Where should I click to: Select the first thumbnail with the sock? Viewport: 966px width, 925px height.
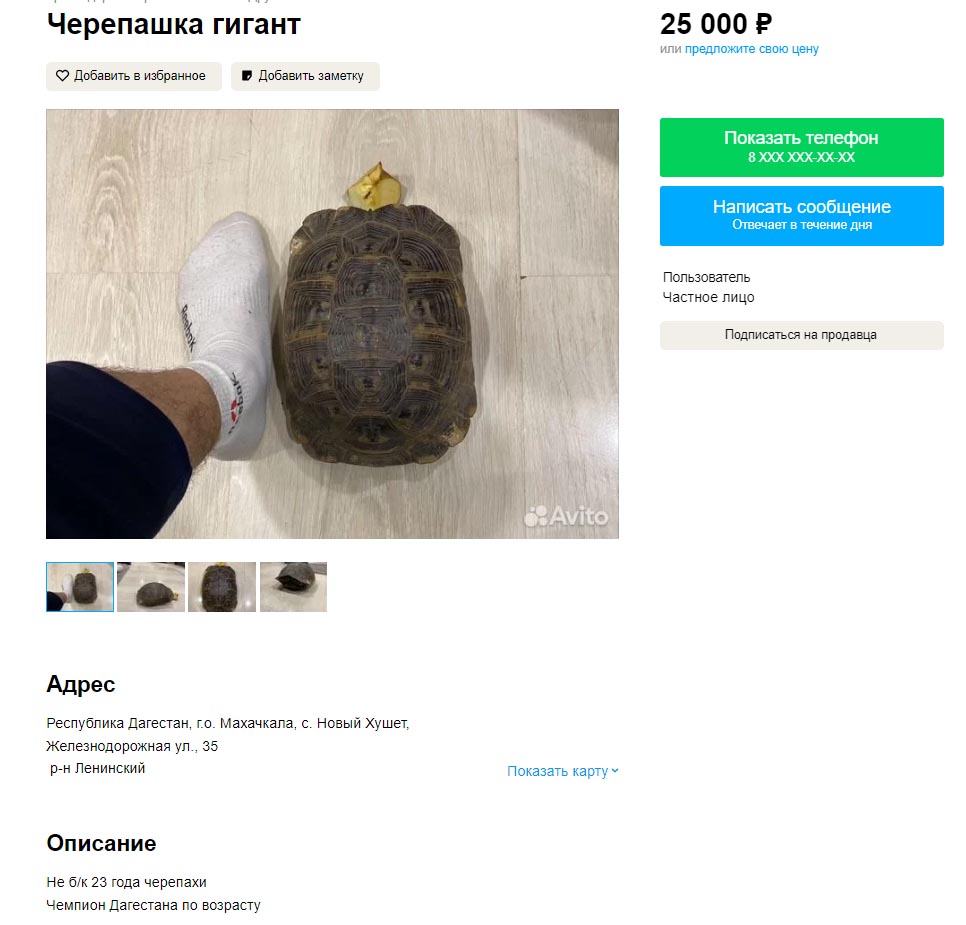point(80,587)
